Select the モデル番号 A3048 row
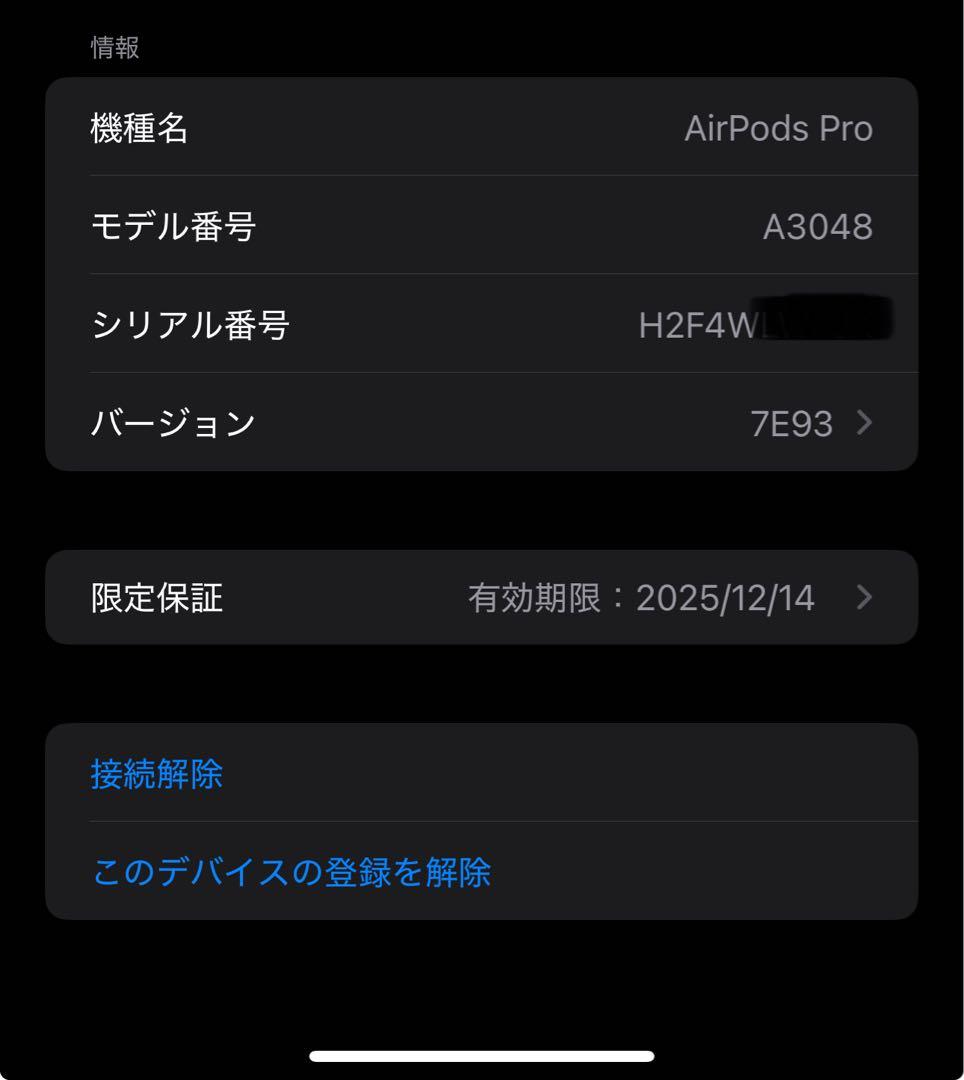 480,226
